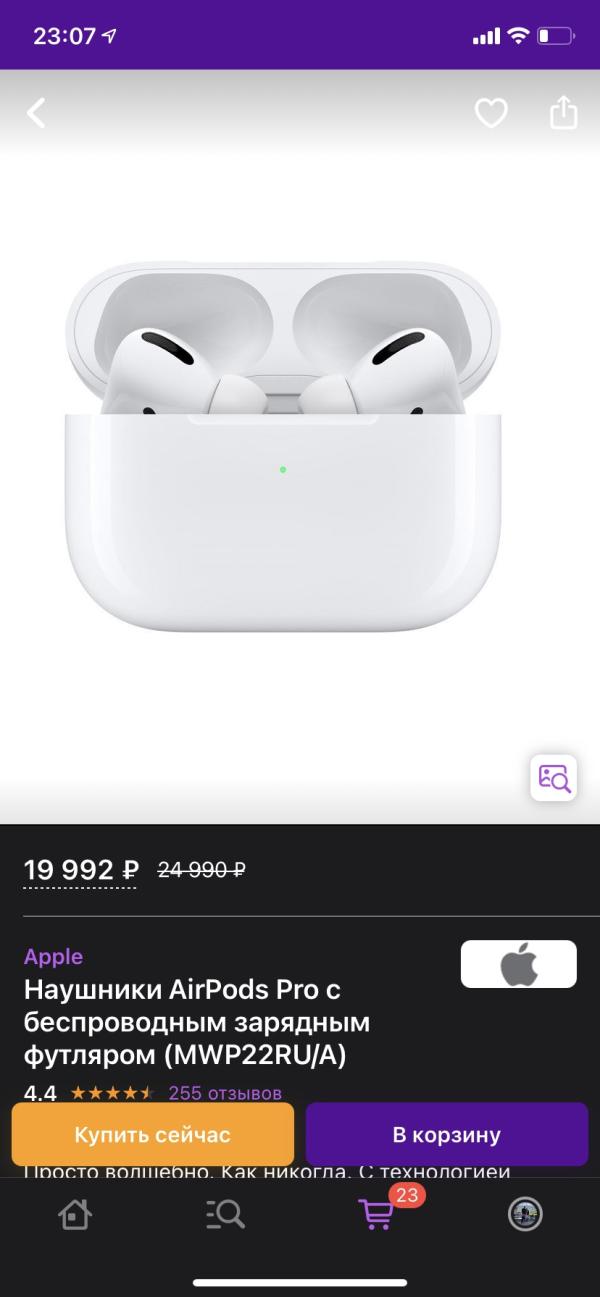Share this product page
Image resolution: width=600 pixels, height=1297 pixels.
(563, 112)
